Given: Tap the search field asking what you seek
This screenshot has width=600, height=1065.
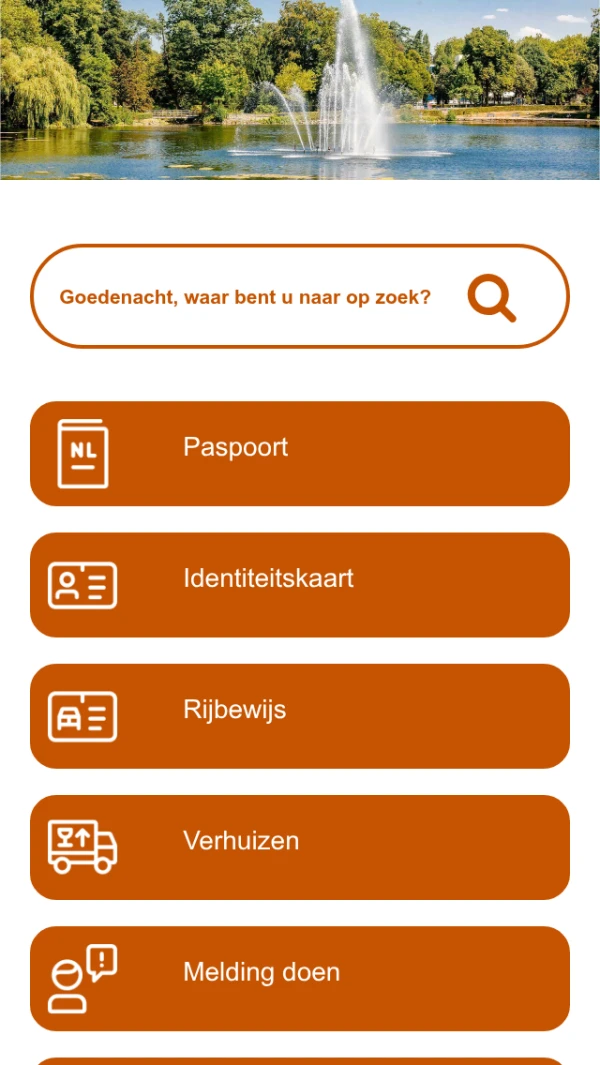Looking at the screenshot, I should pos(245,297).
